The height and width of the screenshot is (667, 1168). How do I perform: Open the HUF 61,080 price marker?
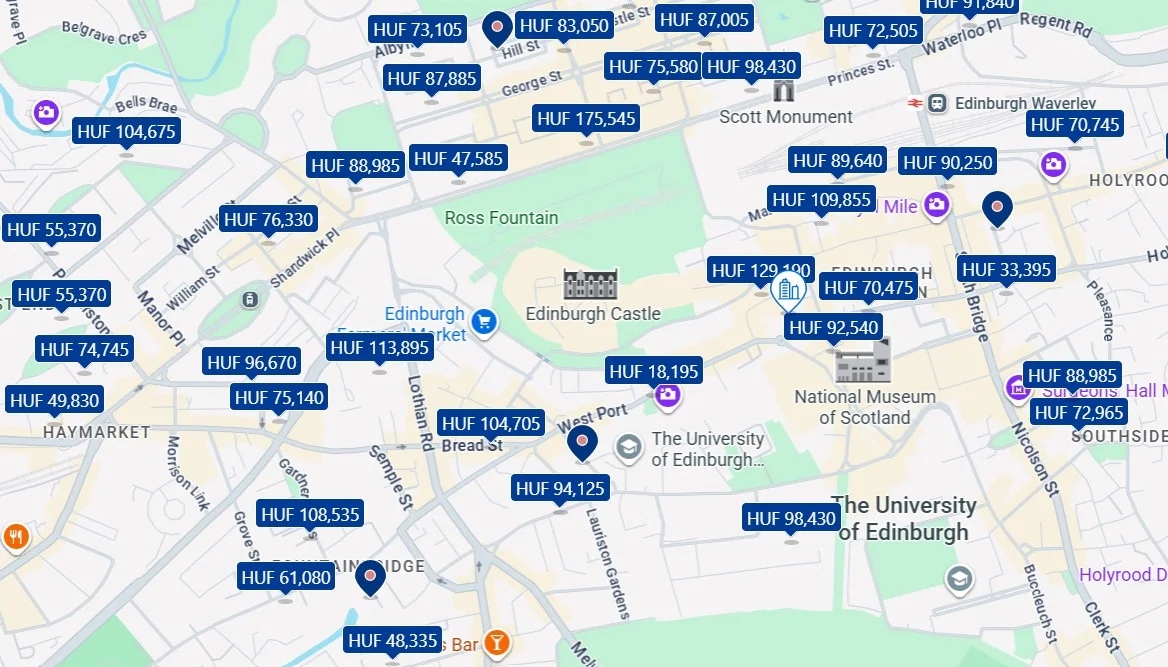(286, 577)
